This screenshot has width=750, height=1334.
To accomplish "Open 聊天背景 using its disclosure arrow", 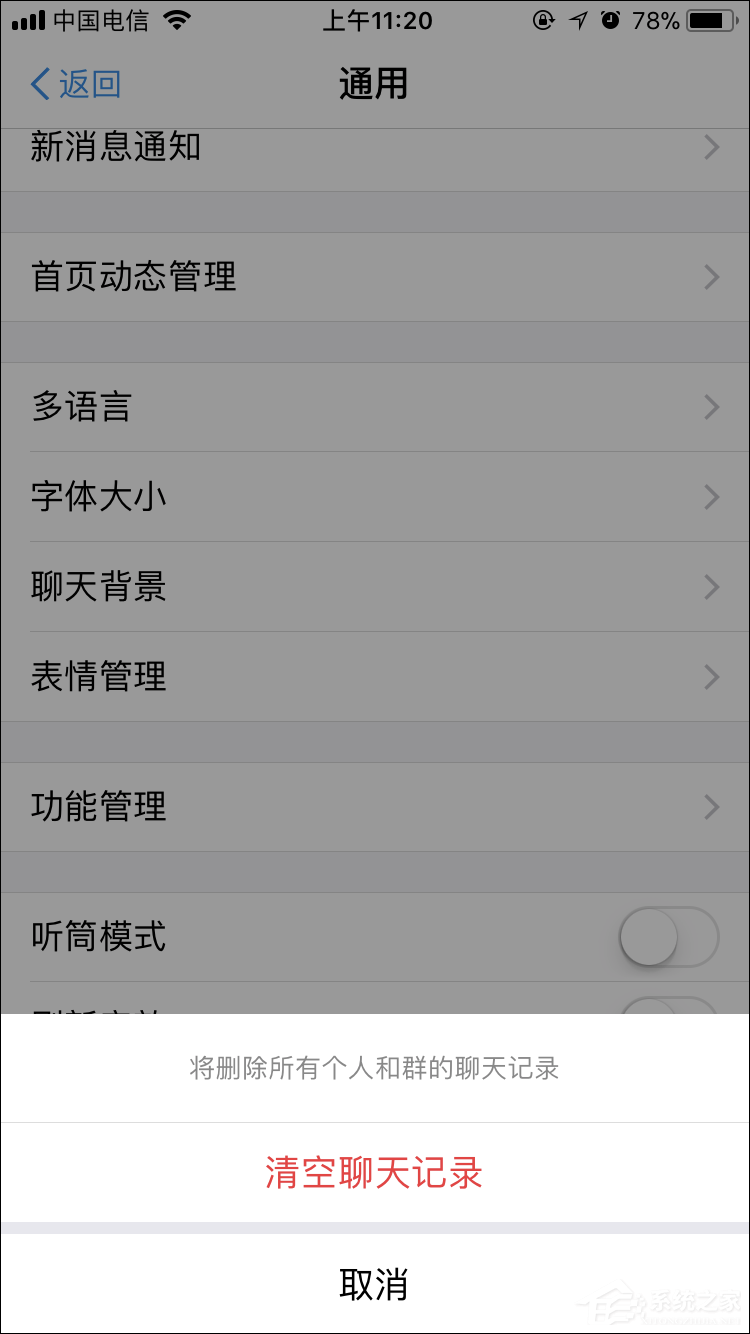I will [x=712, y=587].
